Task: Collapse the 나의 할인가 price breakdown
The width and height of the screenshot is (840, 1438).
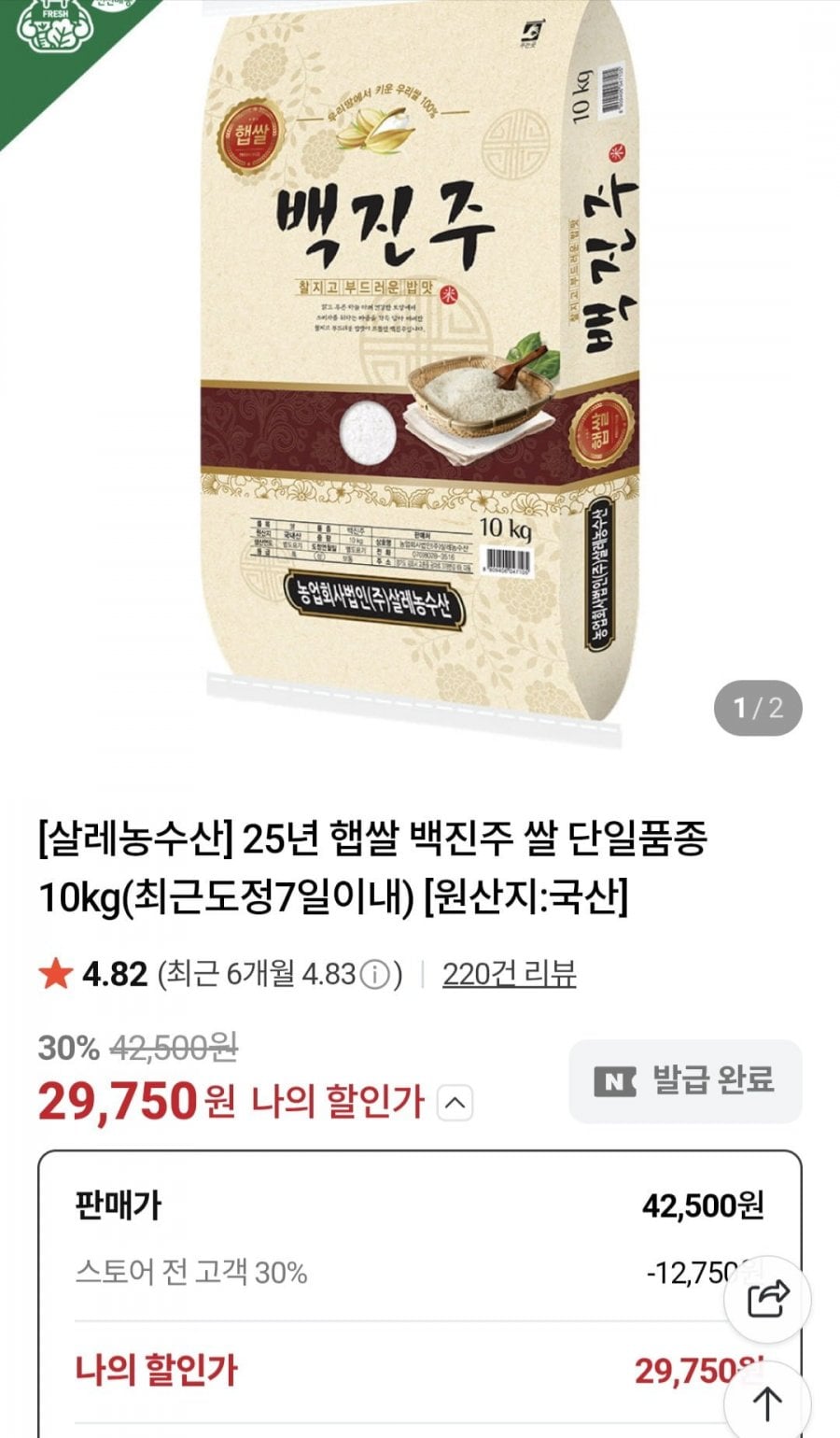Action: 455,1104
